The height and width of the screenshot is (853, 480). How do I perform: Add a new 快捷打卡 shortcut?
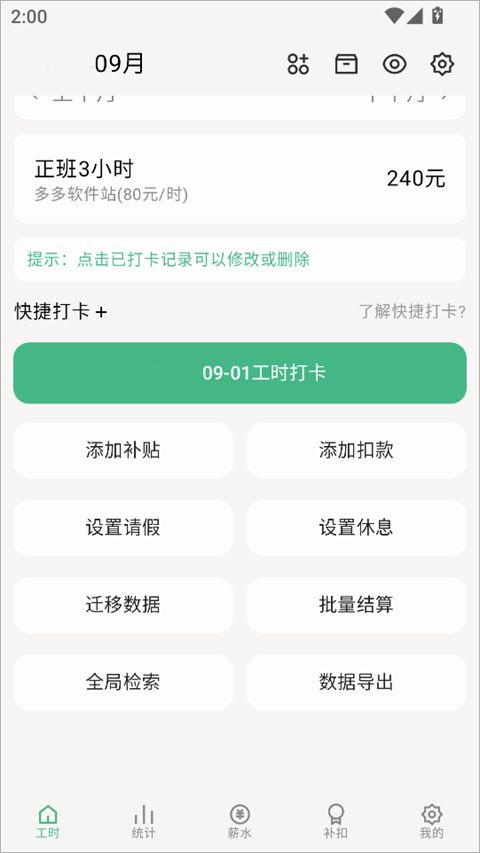(x=61, y=312)
